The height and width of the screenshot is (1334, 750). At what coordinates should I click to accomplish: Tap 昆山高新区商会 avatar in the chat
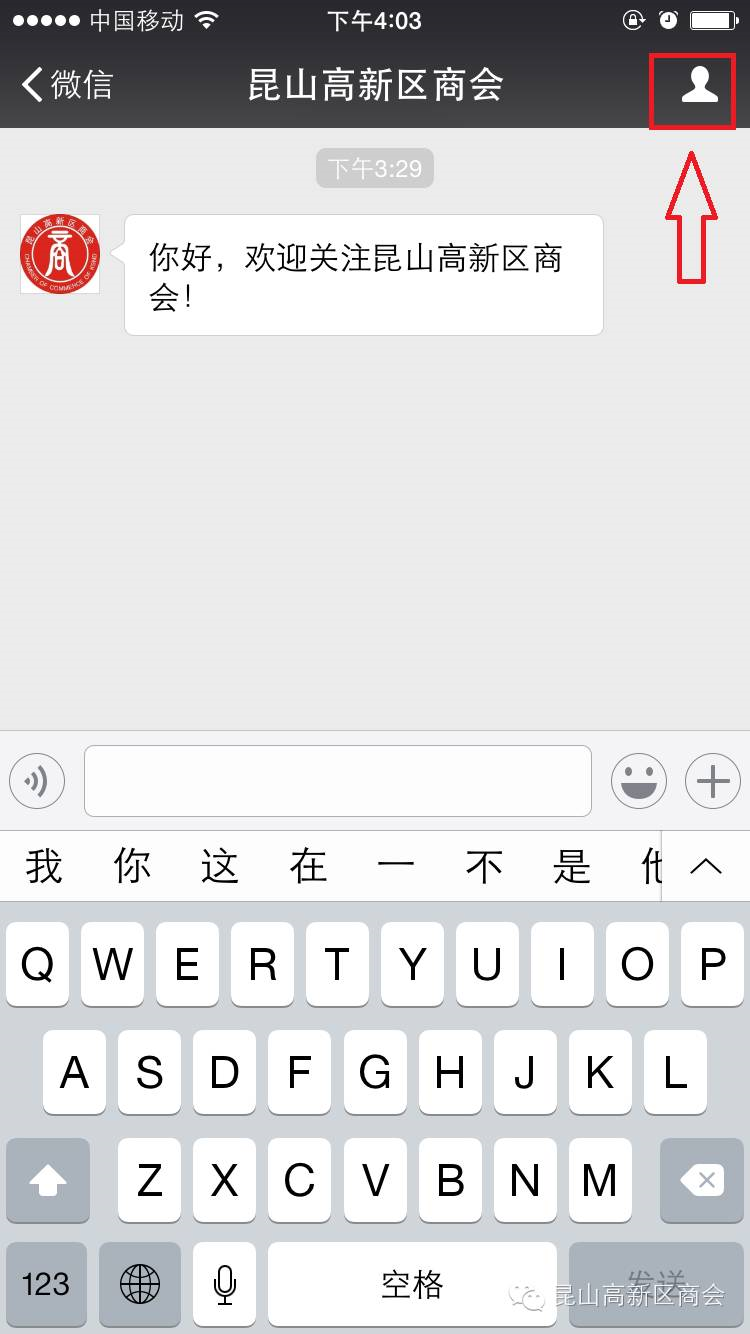coord(60,254)
